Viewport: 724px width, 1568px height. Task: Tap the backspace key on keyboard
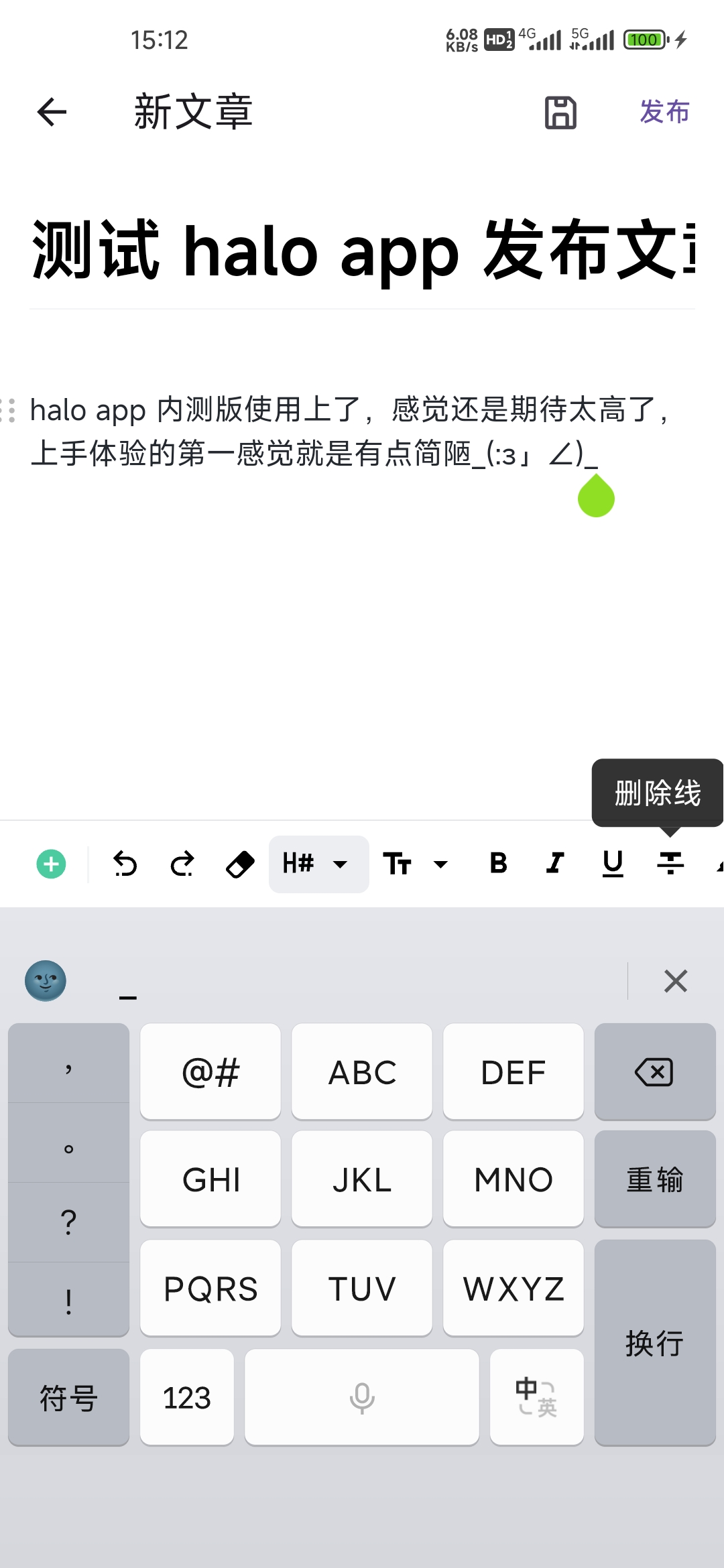tap(654, 1071)
